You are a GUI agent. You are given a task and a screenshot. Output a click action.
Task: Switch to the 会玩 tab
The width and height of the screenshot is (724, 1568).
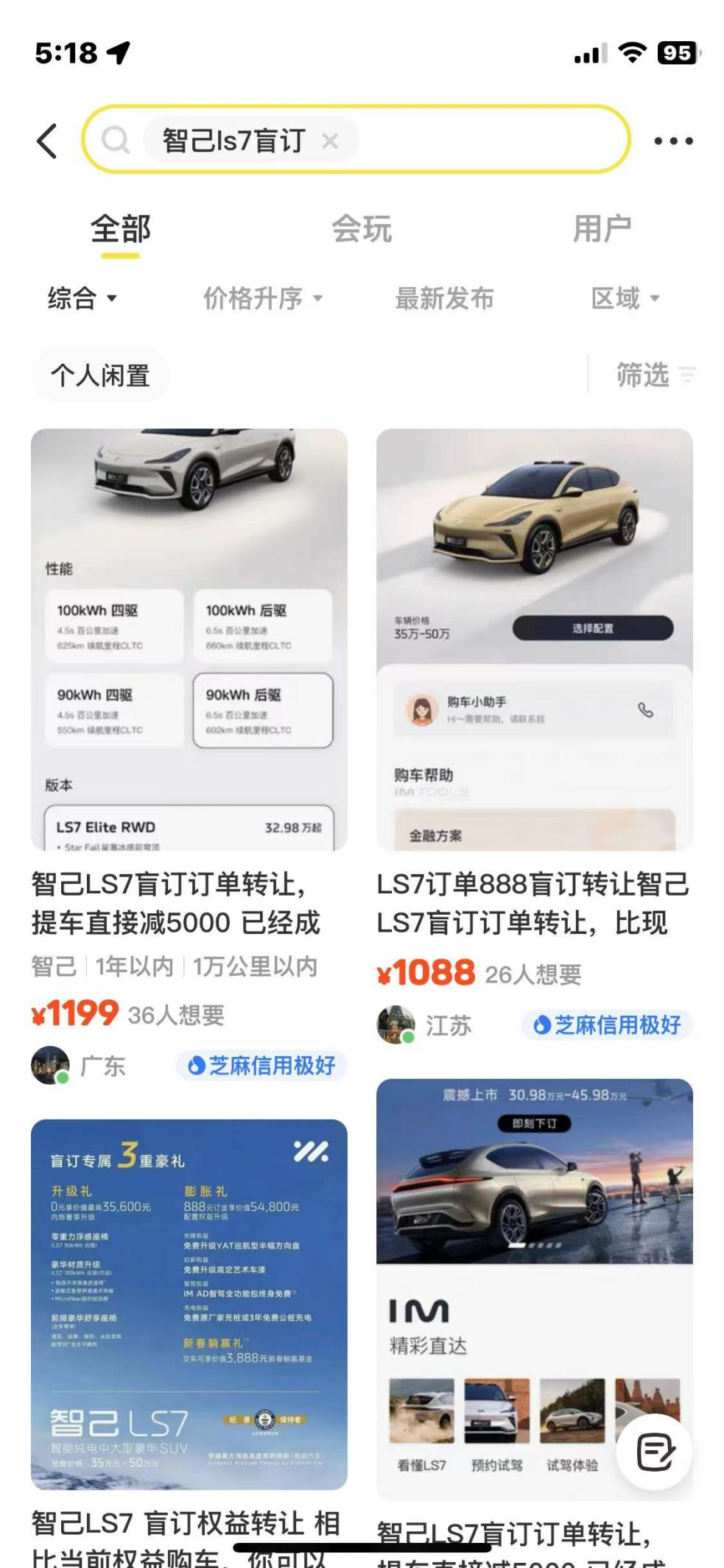(x=362, y=229)
